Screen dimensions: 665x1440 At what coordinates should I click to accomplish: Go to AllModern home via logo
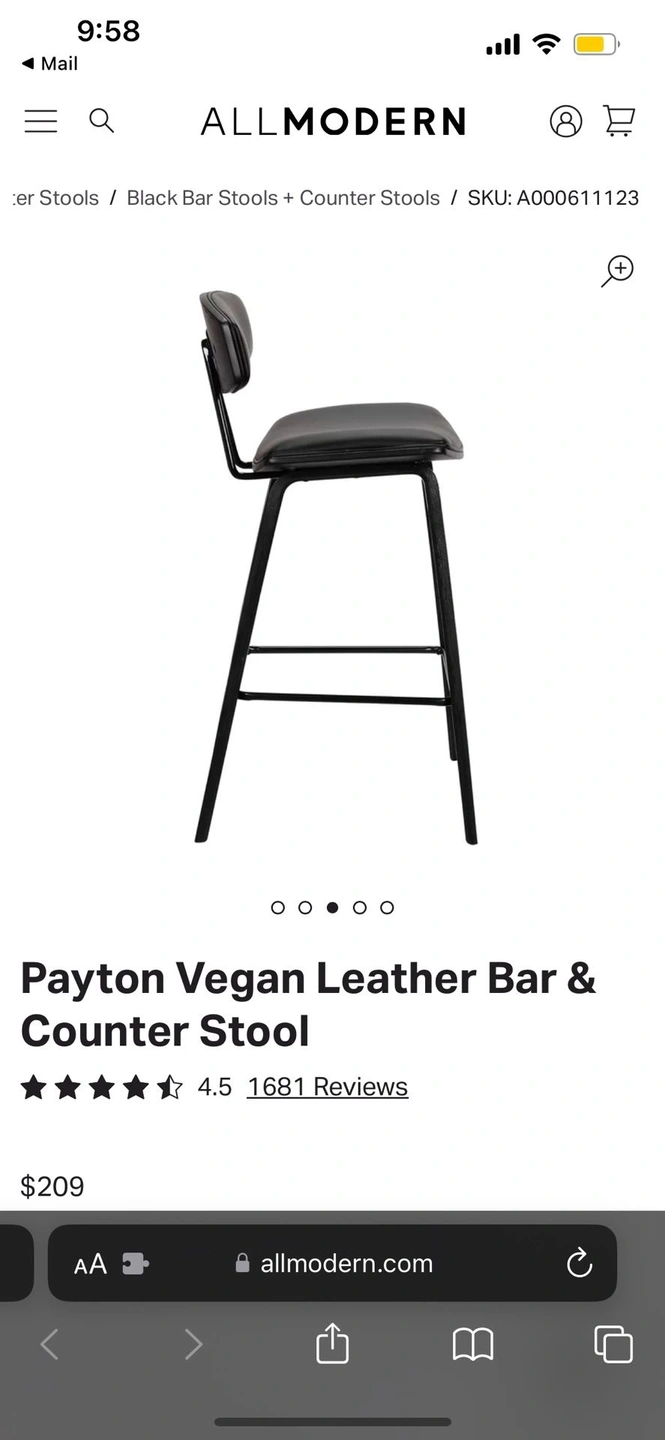pos(333,122)
